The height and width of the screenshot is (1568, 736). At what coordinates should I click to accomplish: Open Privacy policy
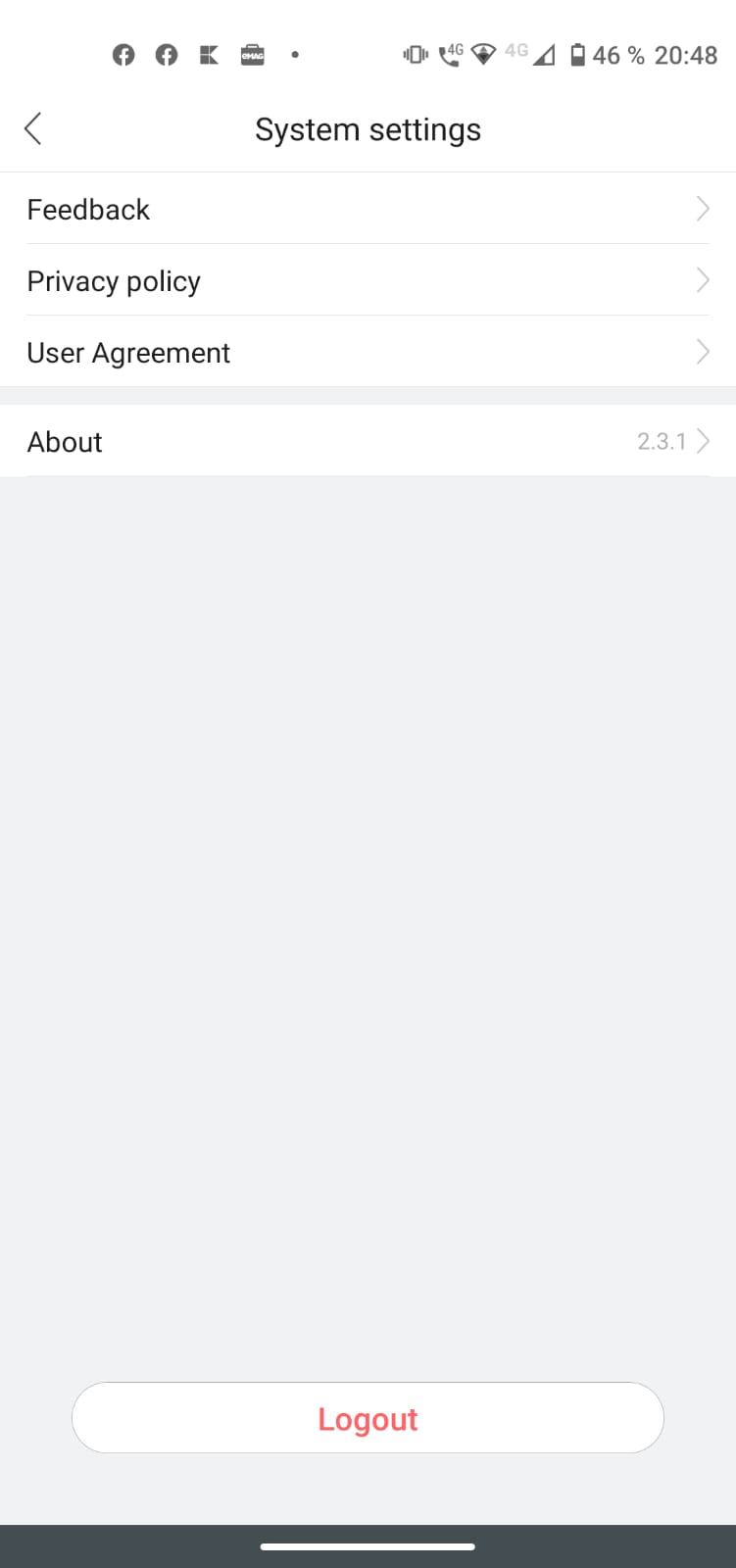[368, 280]
